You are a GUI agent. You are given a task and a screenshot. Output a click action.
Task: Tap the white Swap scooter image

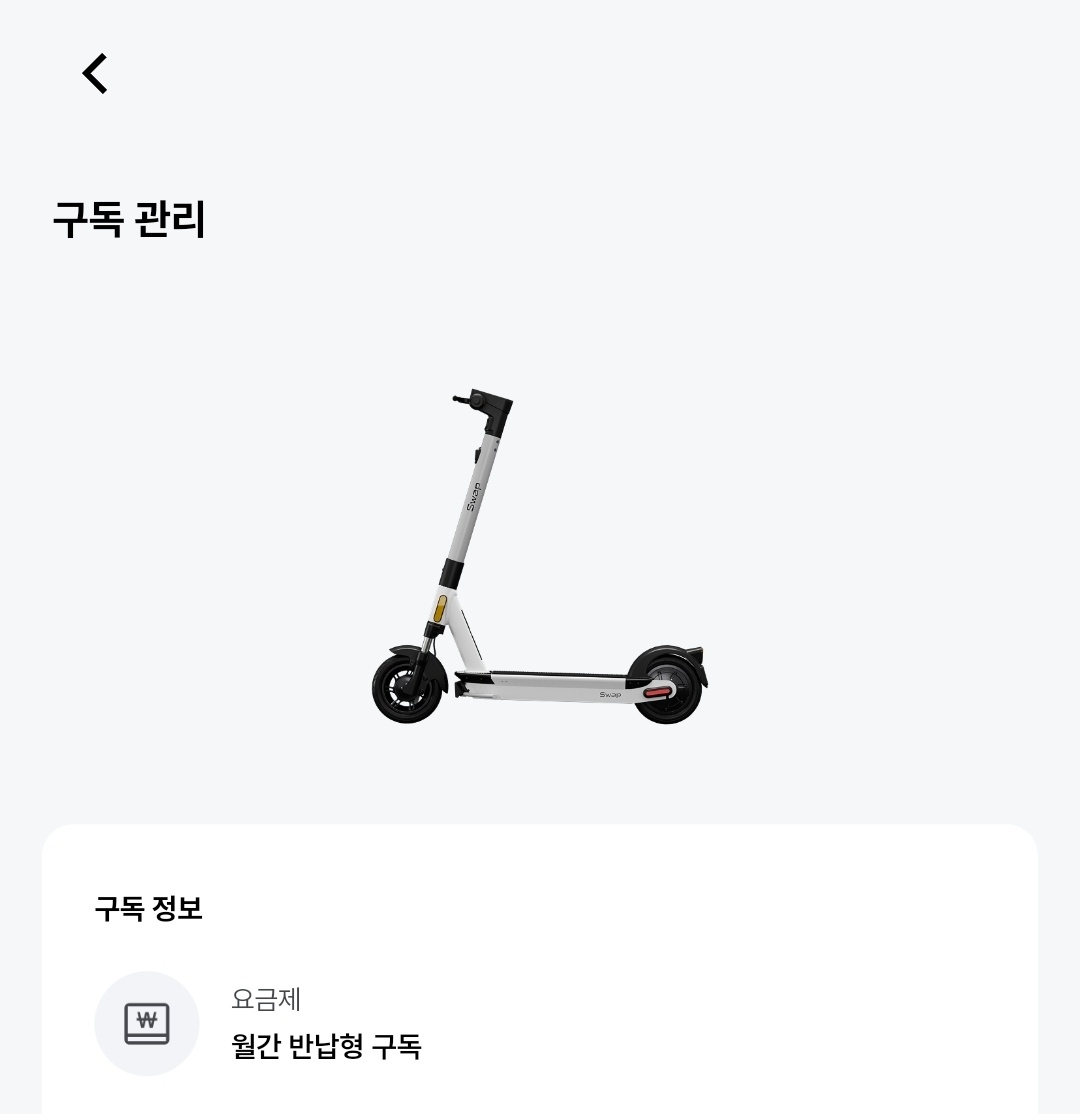[x=540, y=555]
